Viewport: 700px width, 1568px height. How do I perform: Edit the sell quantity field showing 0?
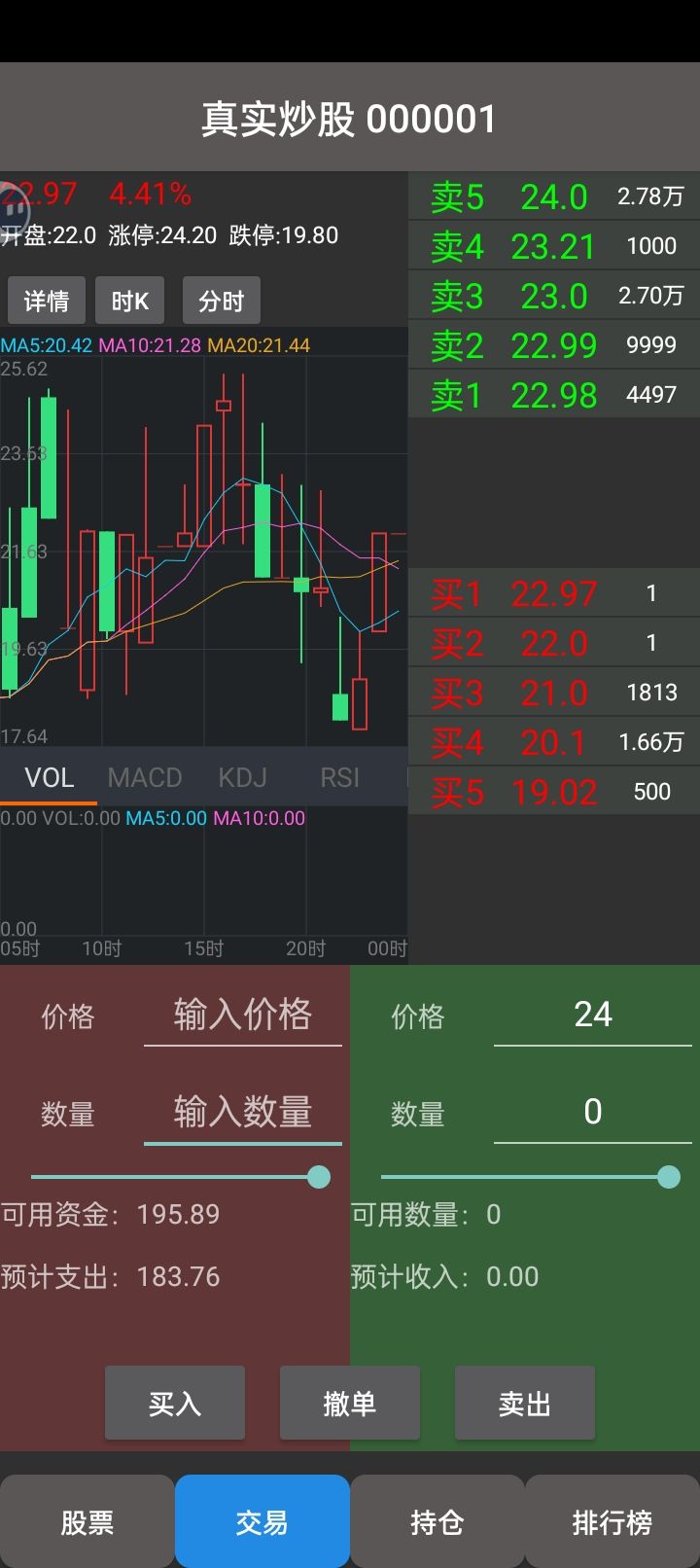[593, 1113]
